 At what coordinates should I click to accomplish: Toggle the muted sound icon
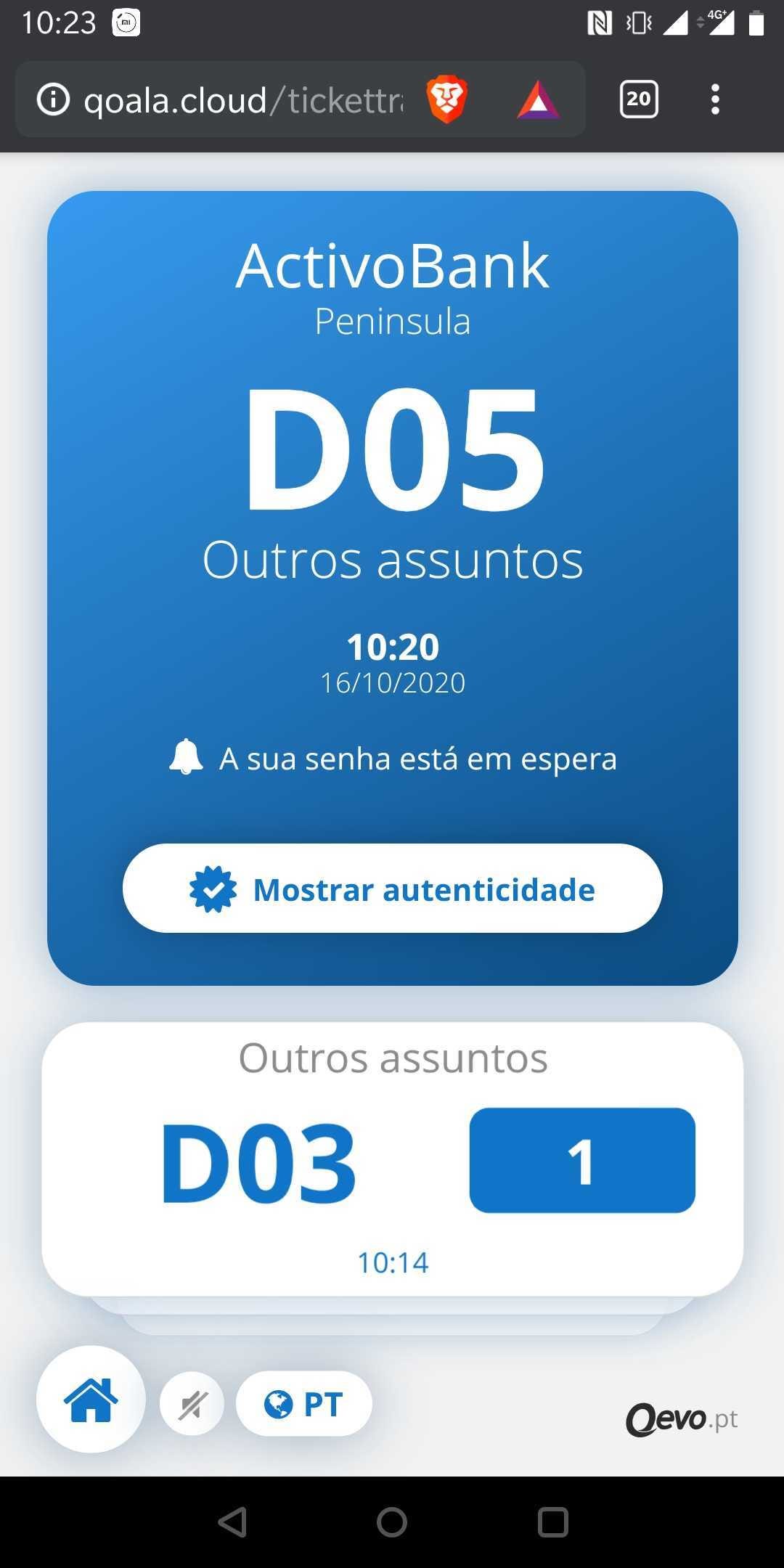pyautogui.click(x=192, y=1404)
